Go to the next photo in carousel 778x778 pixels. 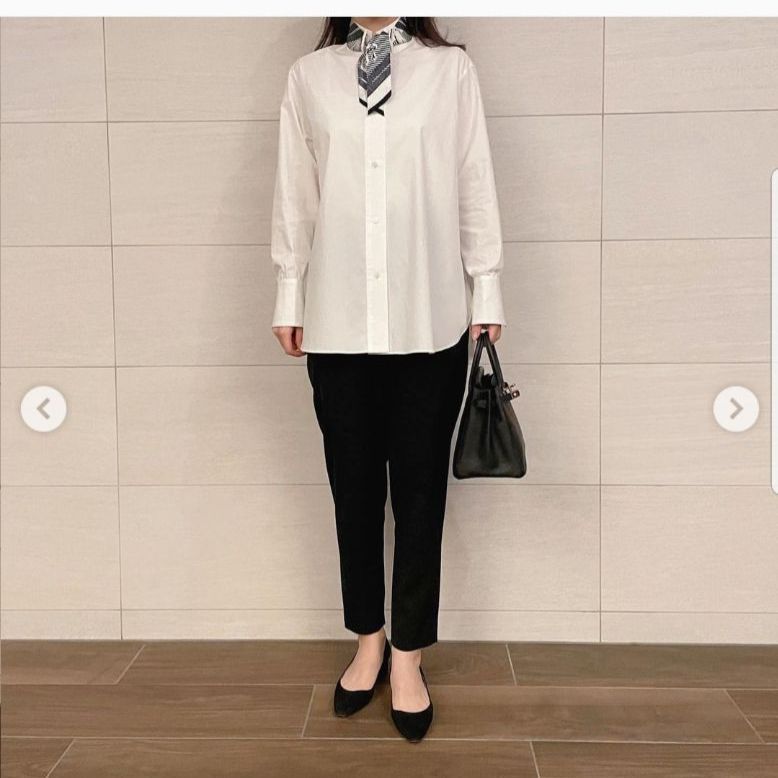point(735,408)
